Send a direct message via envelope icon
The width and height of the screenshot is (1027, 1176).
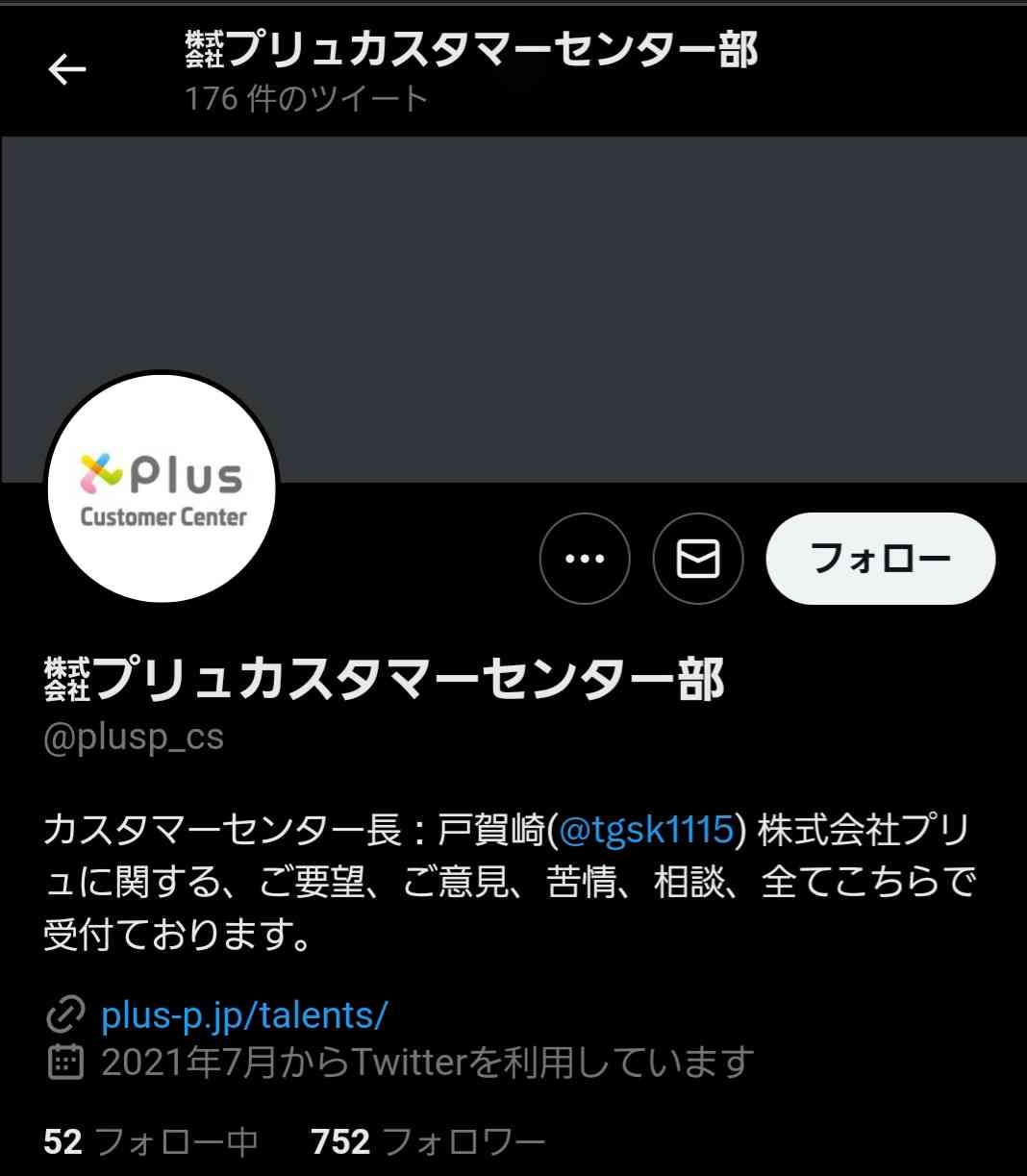pyautogui.click(x=698, y=558)
